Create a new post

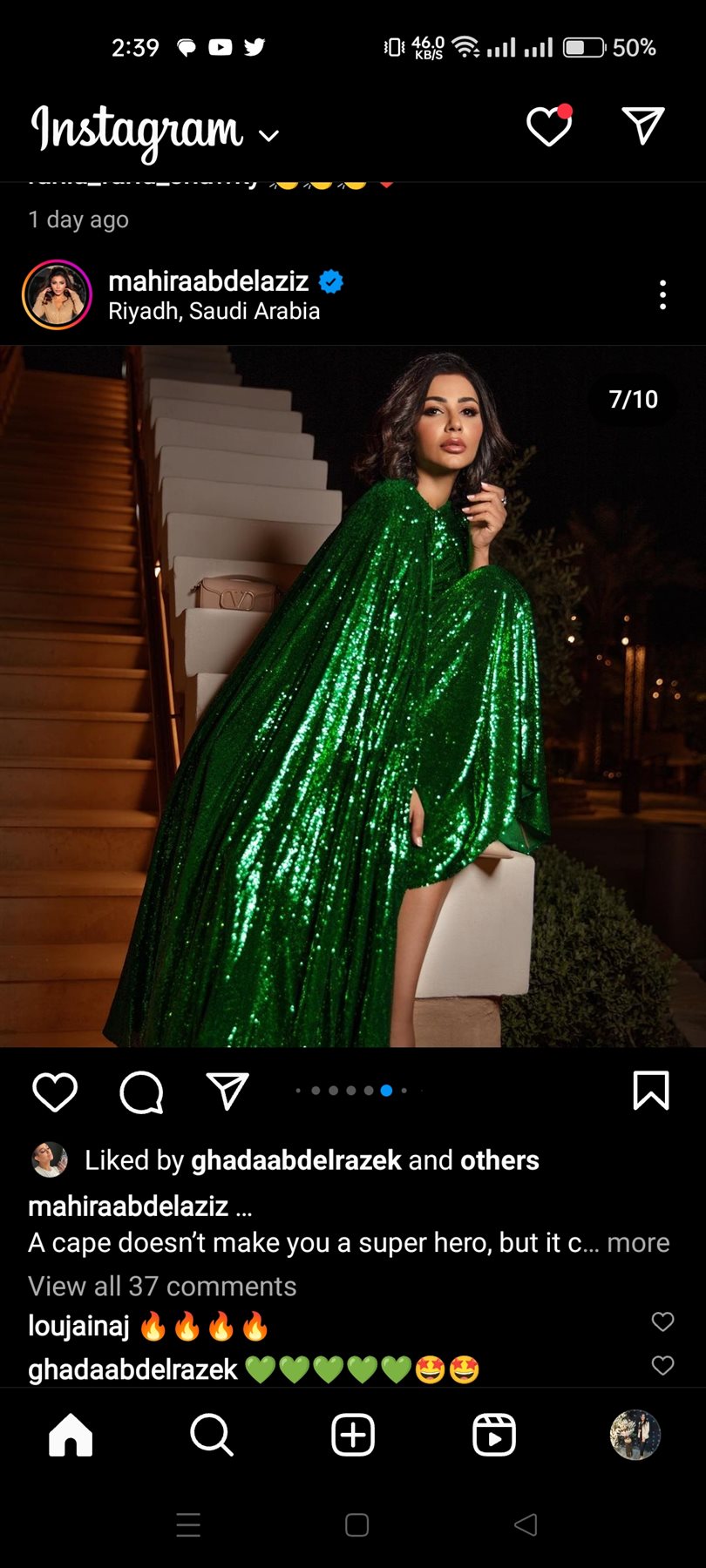(353, 1435)
